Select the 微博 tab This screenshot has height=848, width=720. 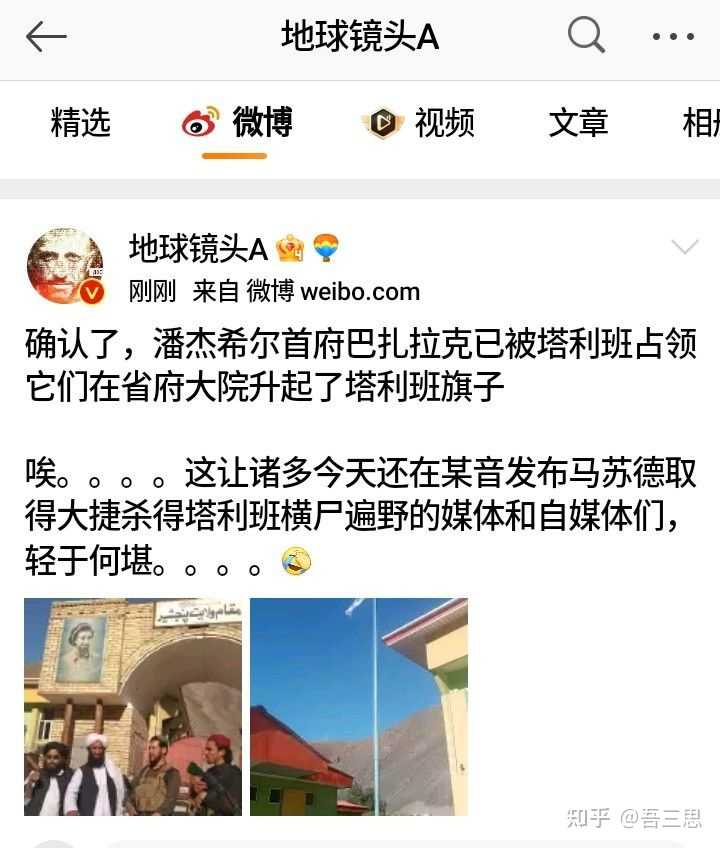point(237,122)
